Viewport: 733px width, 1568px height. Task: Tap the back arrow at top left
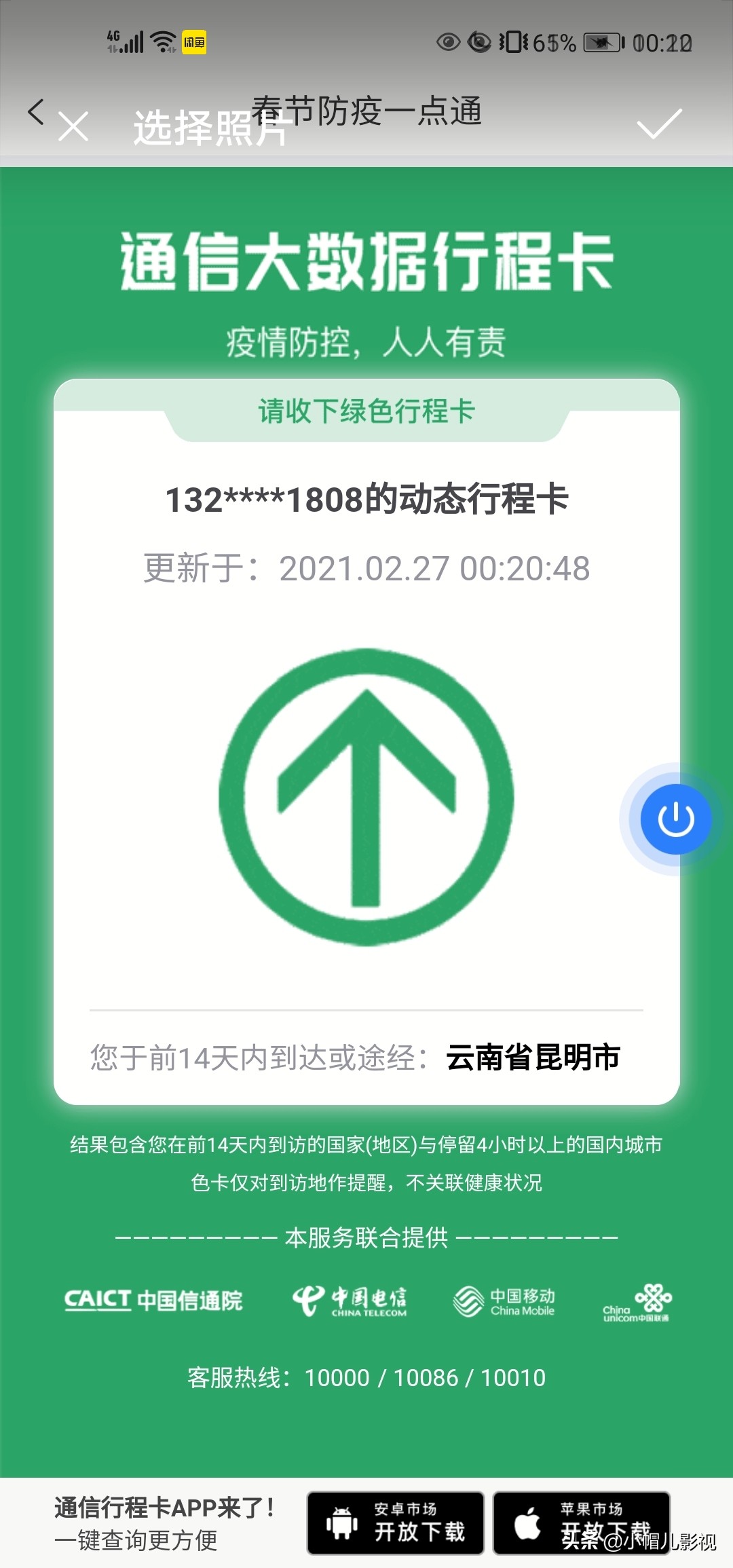pos(37,113)
